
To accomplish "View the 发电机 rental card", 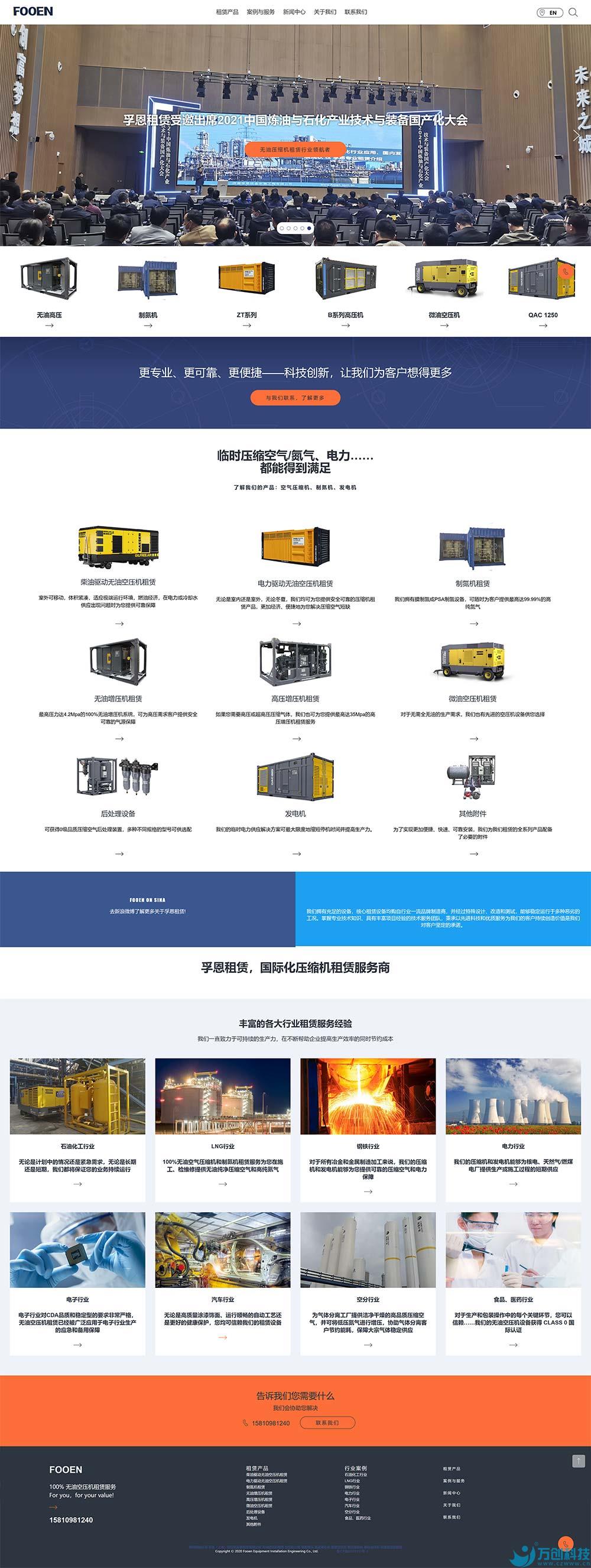I will coord(295,813).
